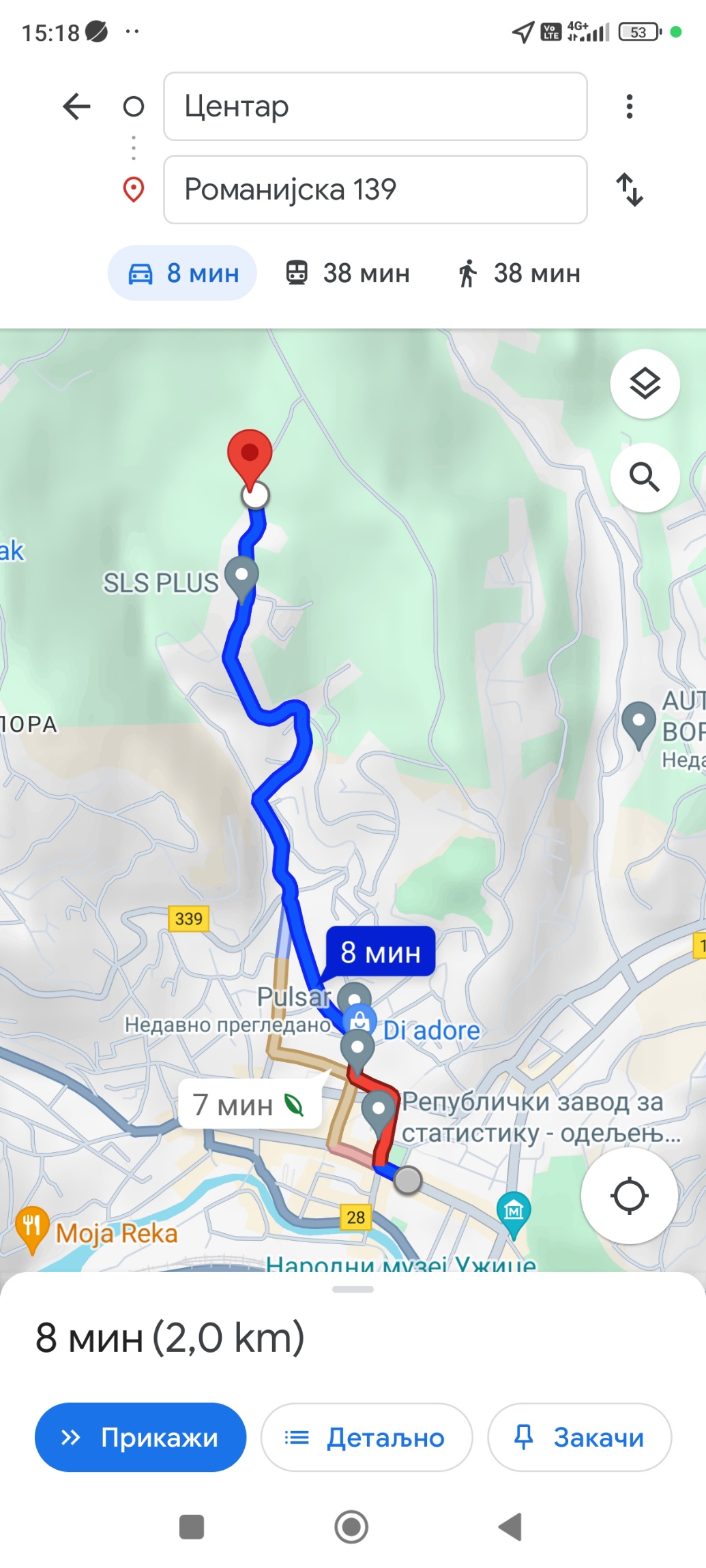Open the Di adore shop marker
Image resolution: width=706 pixels, height=1568 pixels.
(x=359, y=1021)
